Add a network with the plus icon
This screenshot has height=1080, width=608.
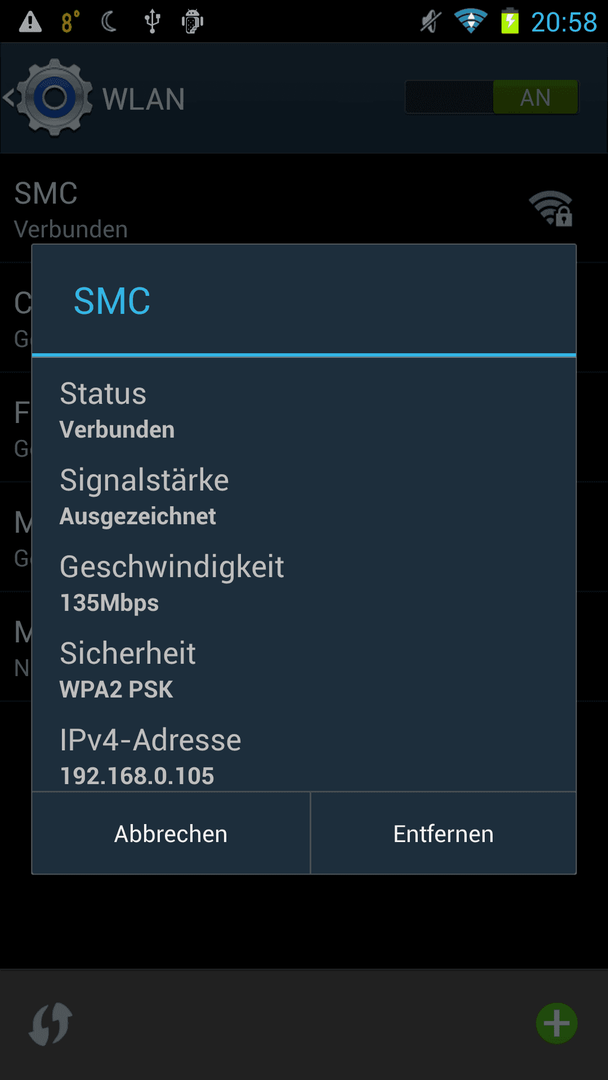point(556,1024)
